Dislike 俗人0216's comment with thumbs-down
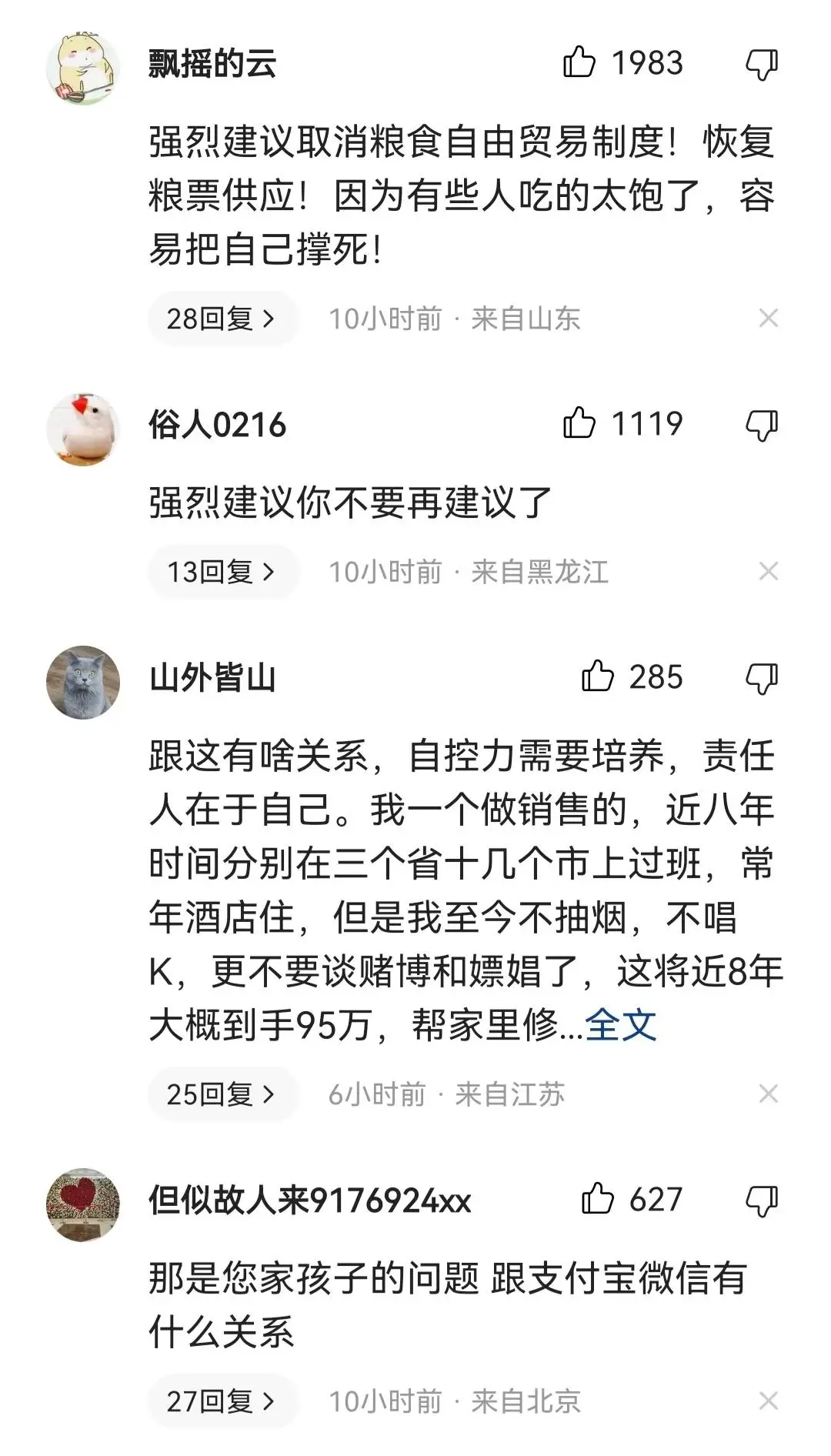 click(x=762, y=422)
